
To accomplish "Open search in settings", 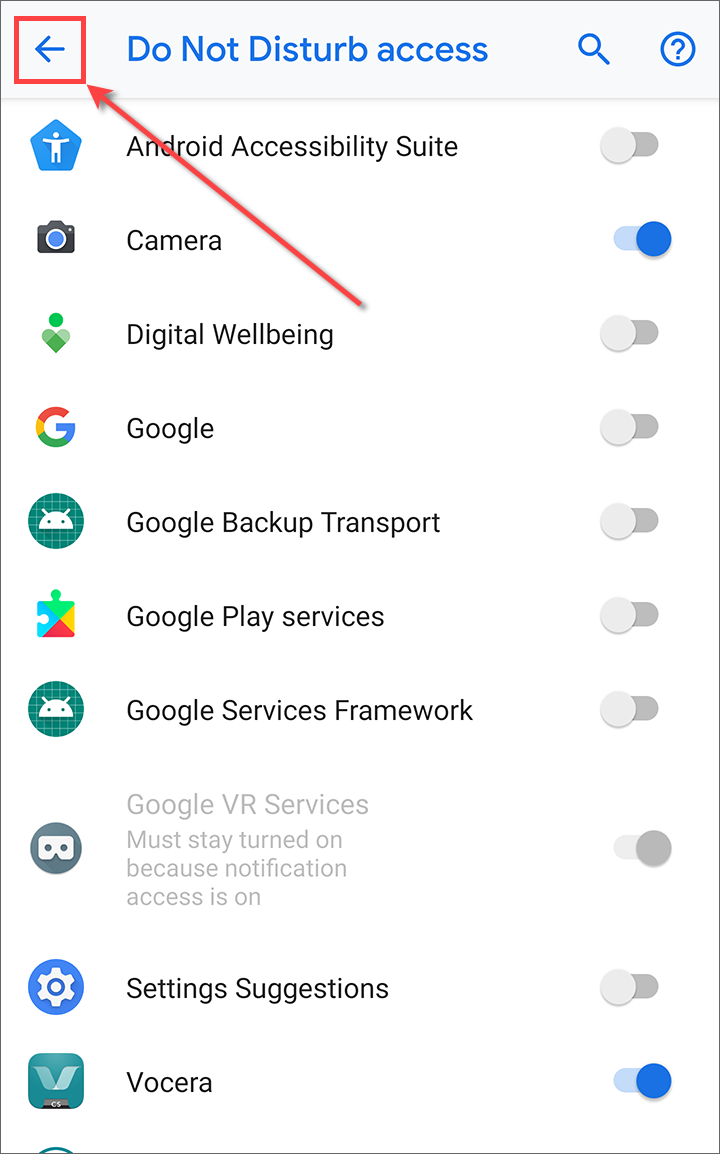I will click(x=594, y=49).
